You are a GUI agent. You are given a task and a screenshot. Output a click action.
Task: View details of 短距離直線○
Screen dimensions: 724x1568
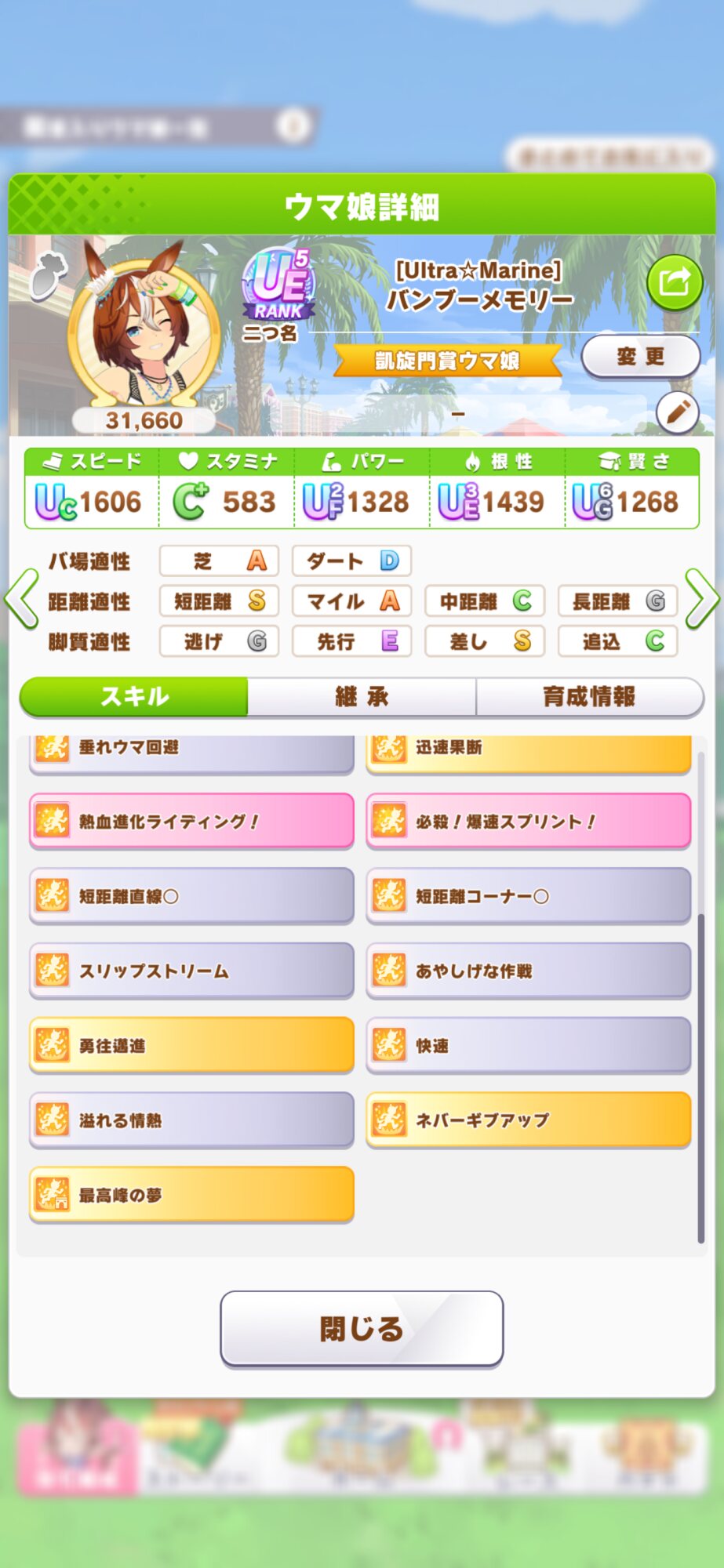click(x=191, y=895)
